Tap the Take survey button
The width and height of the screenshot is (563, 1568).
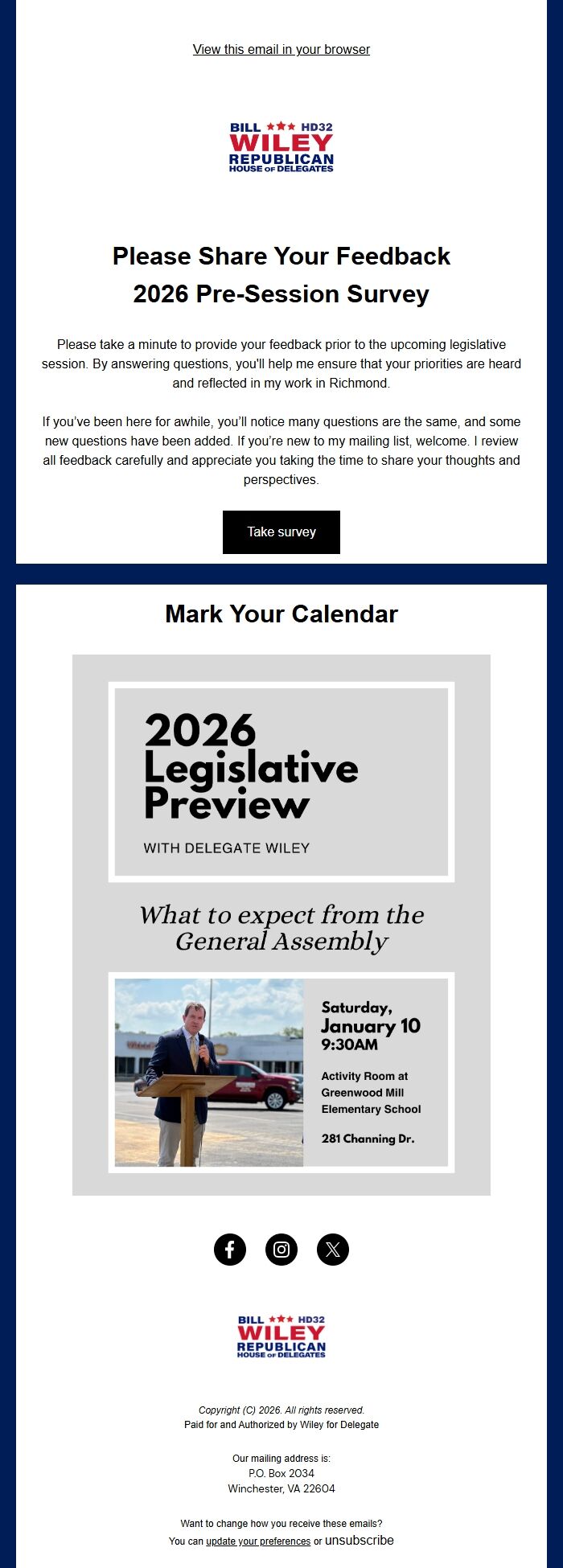(x=281, y=532)
